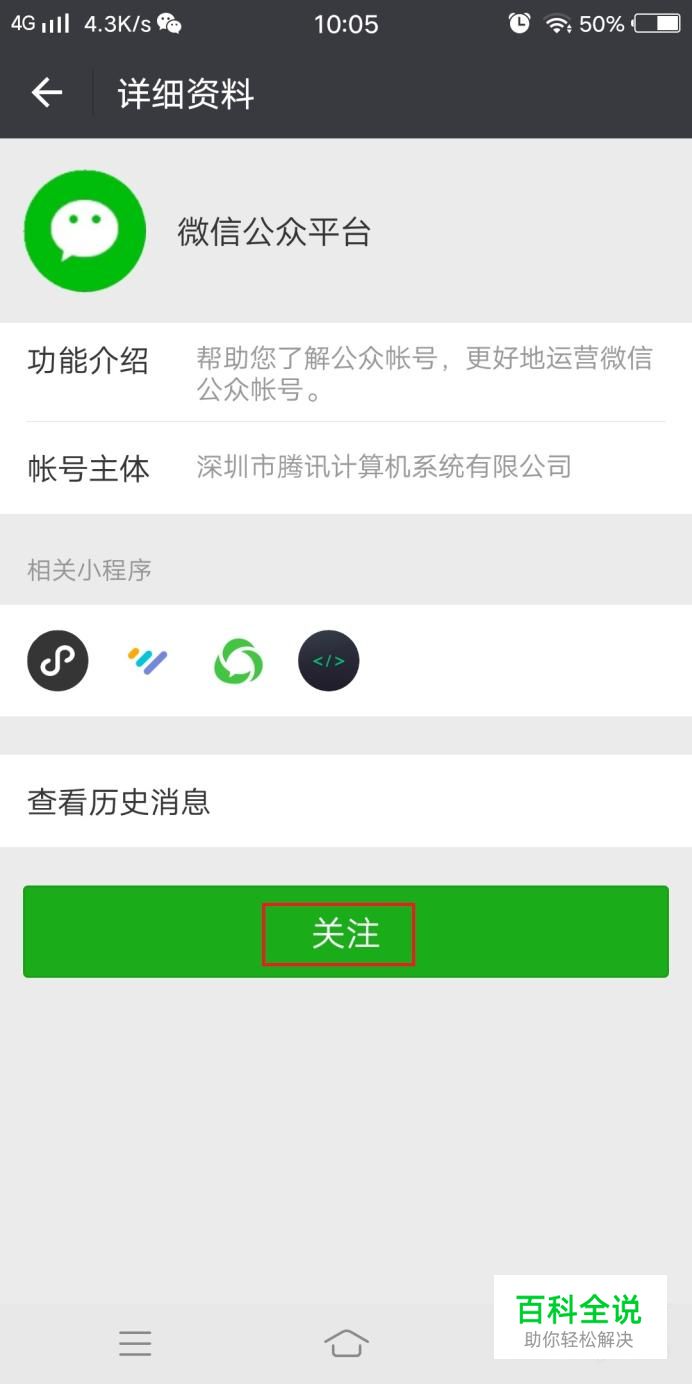692x1384 pixels.
Task: Go back using the top-left arrow
Action: [46, 93]
